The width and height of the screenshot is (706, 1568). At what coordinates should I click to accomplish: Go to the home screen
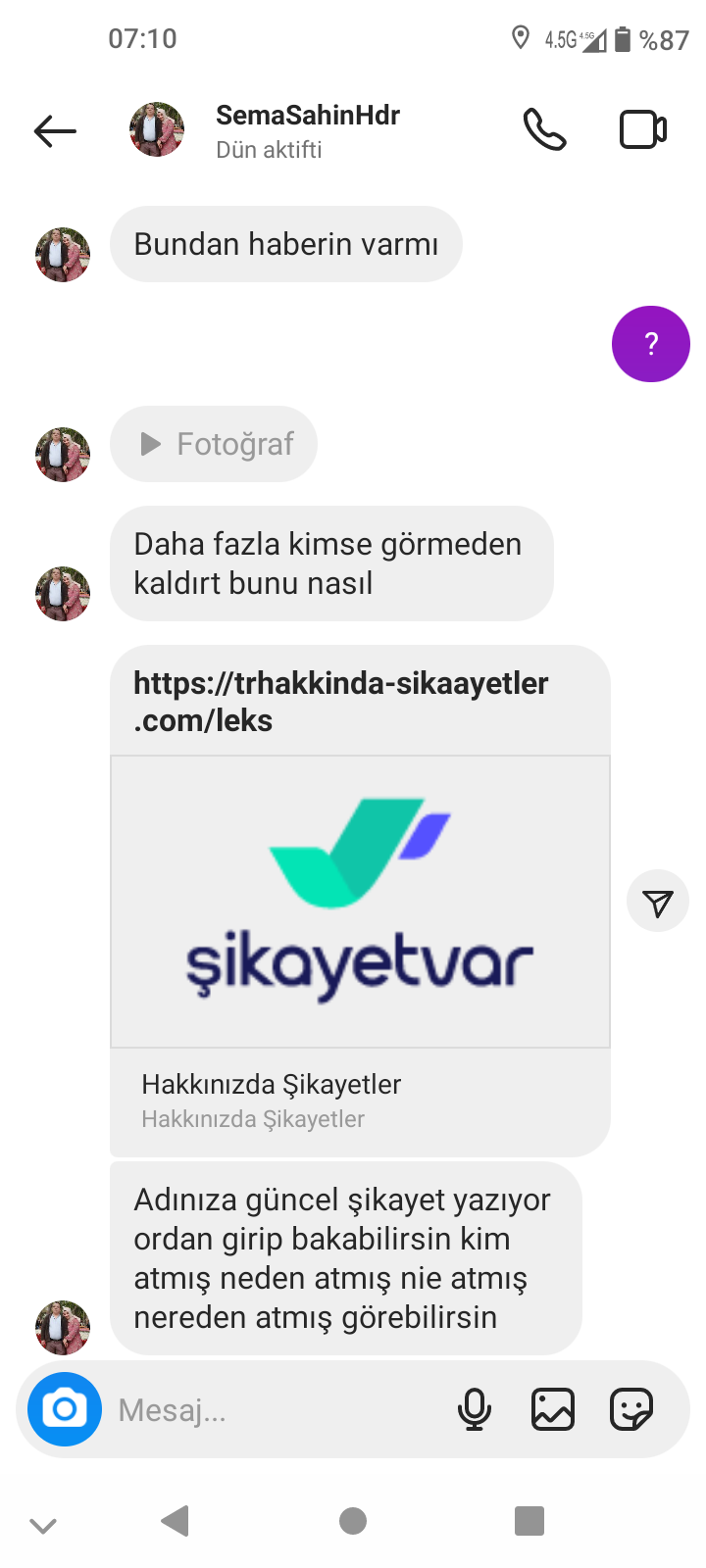tap(353, 1521)
